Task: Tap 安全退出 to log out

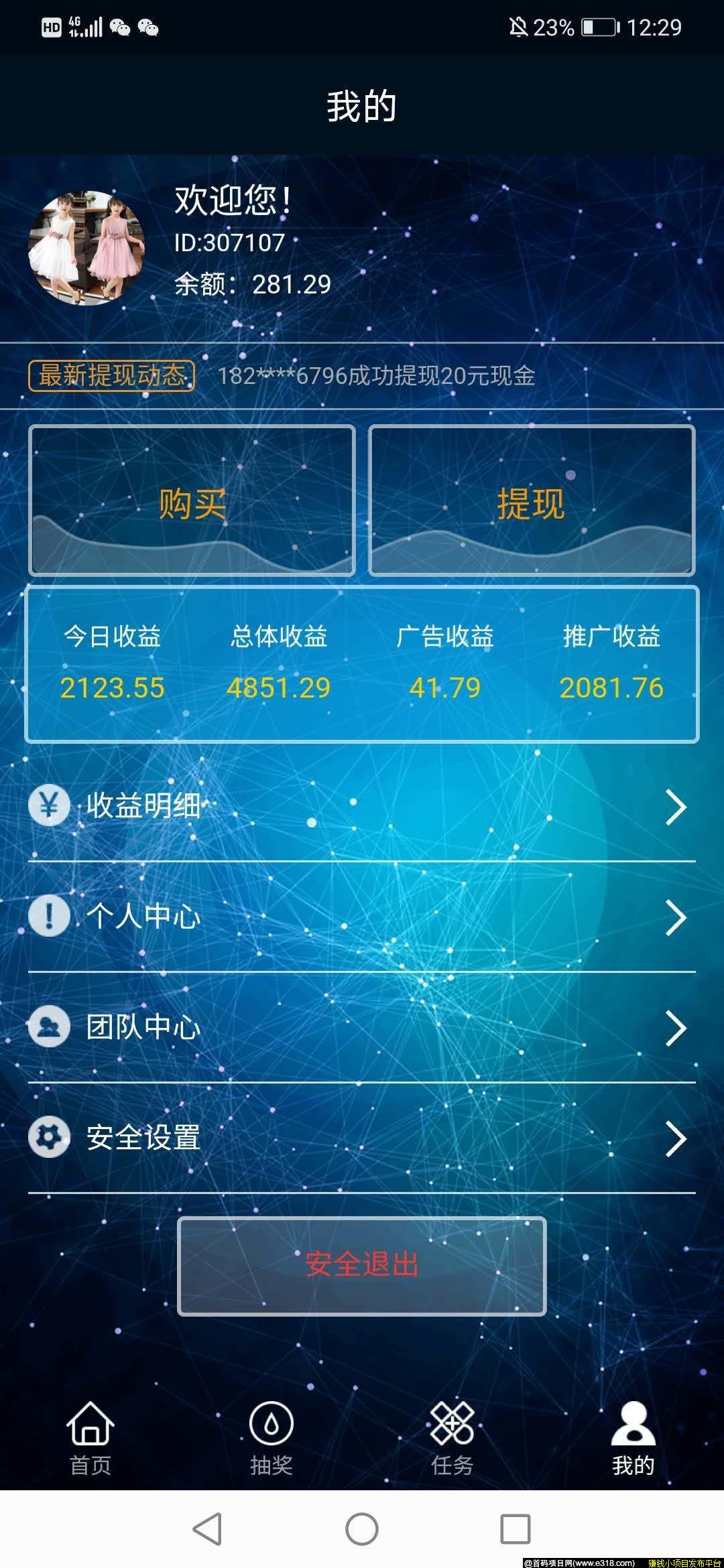Action: coord(362,1265)
